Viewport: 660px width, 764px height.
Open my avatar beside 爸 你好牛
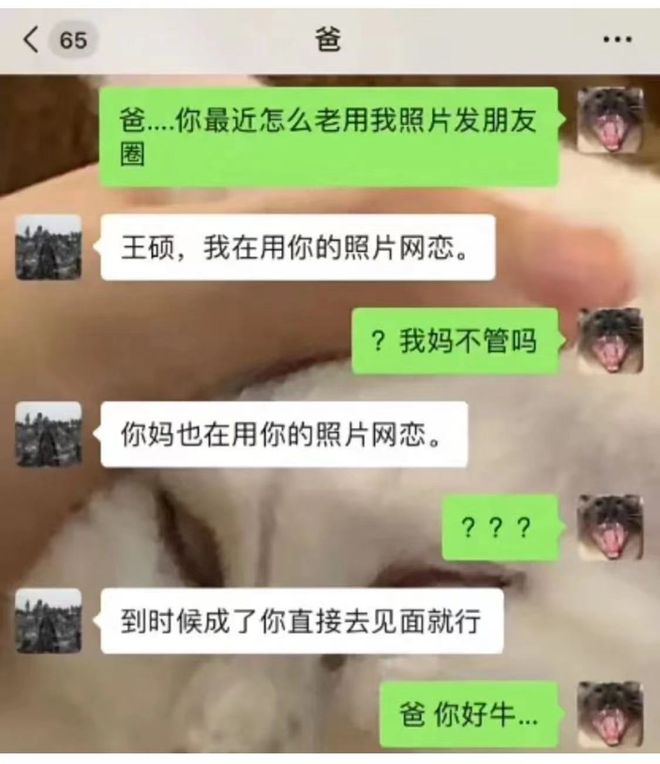pos(610,714)
